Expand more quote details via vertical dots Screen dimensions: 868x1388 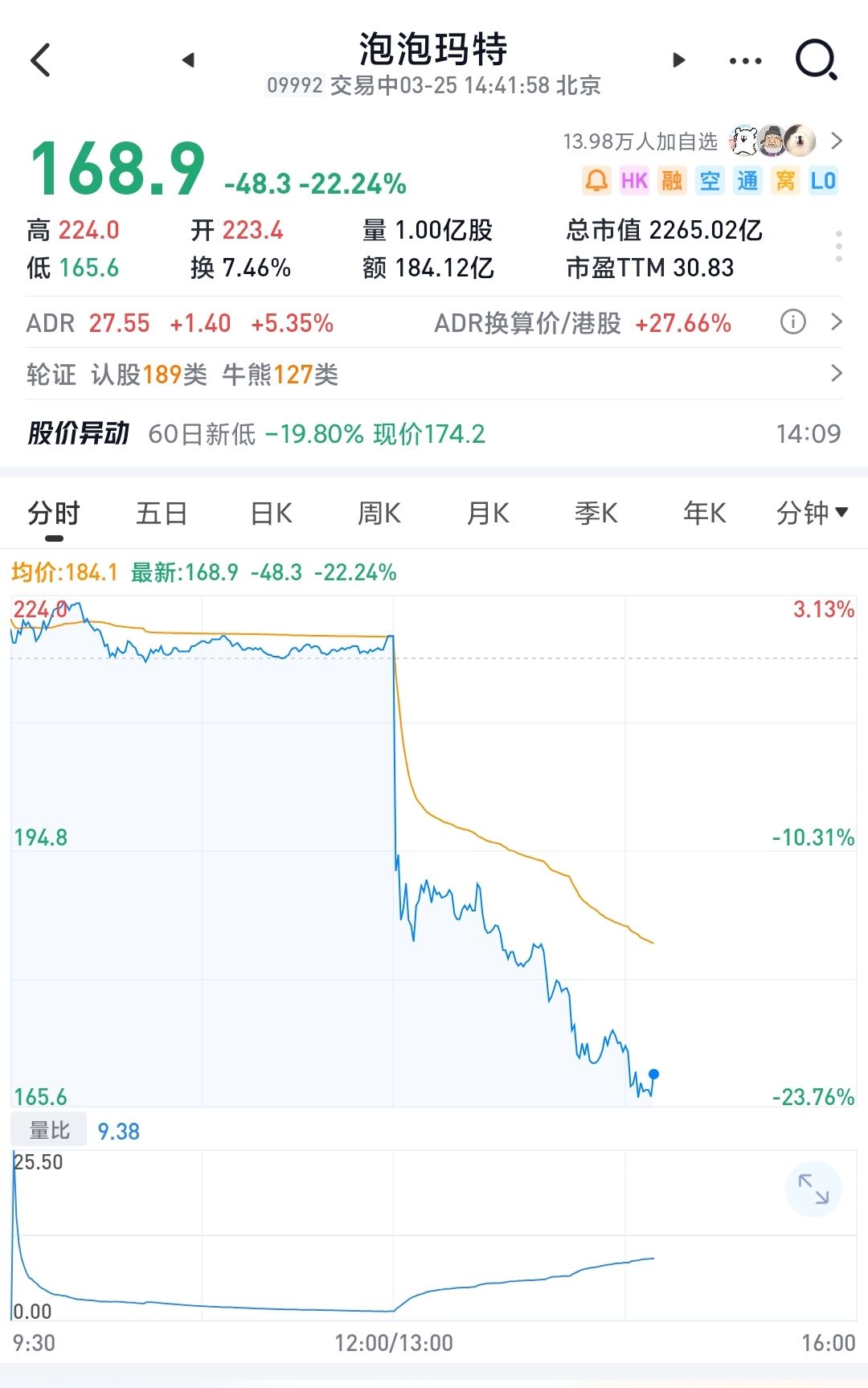(x=838, y=247)
